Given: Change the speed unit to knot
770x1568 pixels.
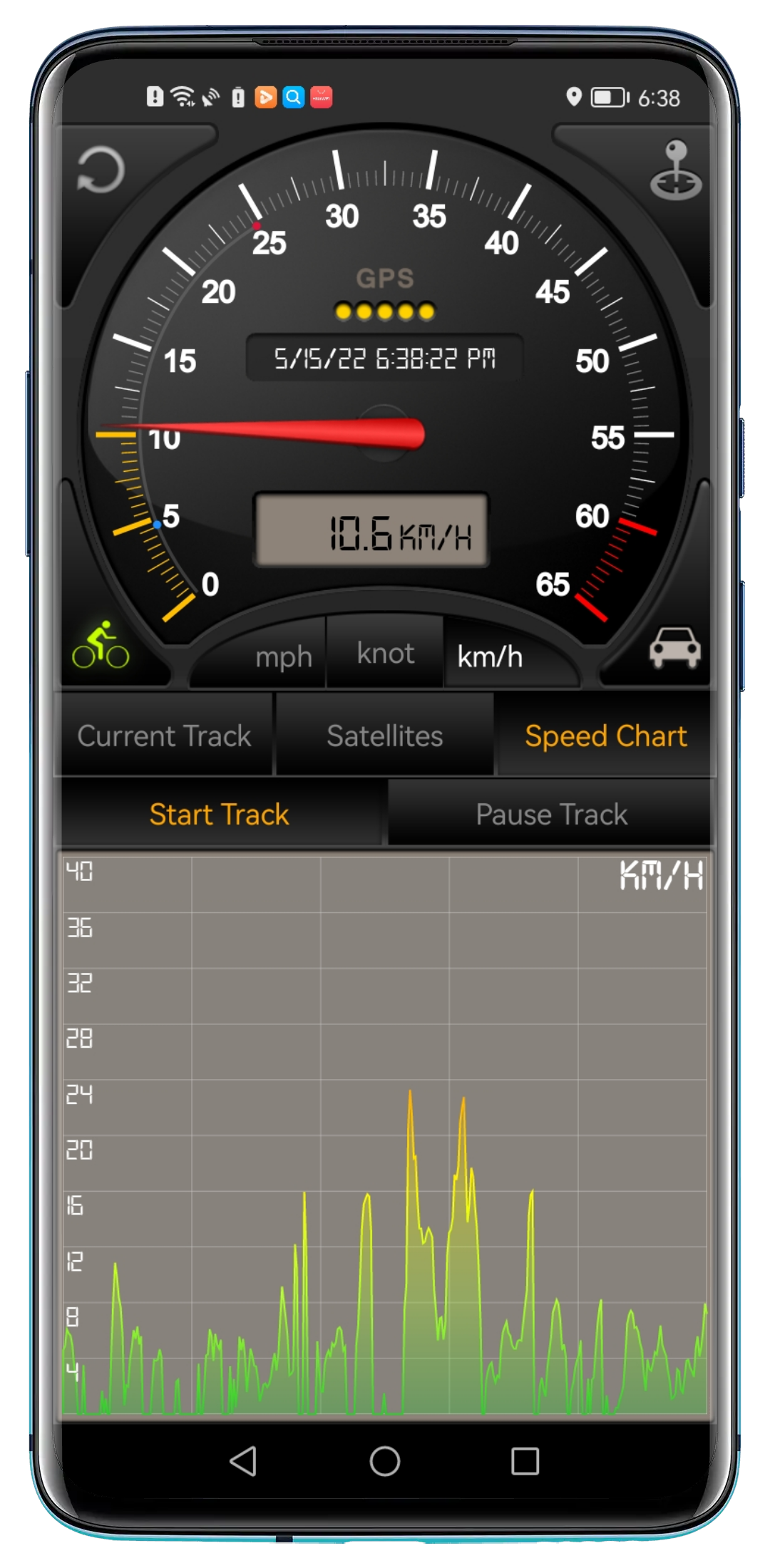Looking at the screenshot, I should [385, 654].
